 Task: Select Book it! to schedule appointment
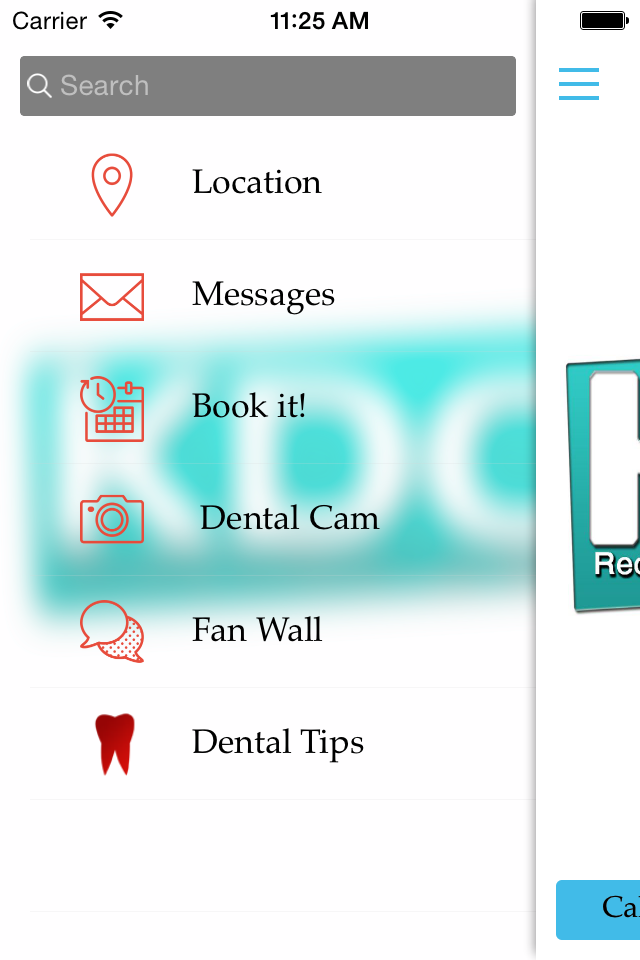tap(248, 407)
